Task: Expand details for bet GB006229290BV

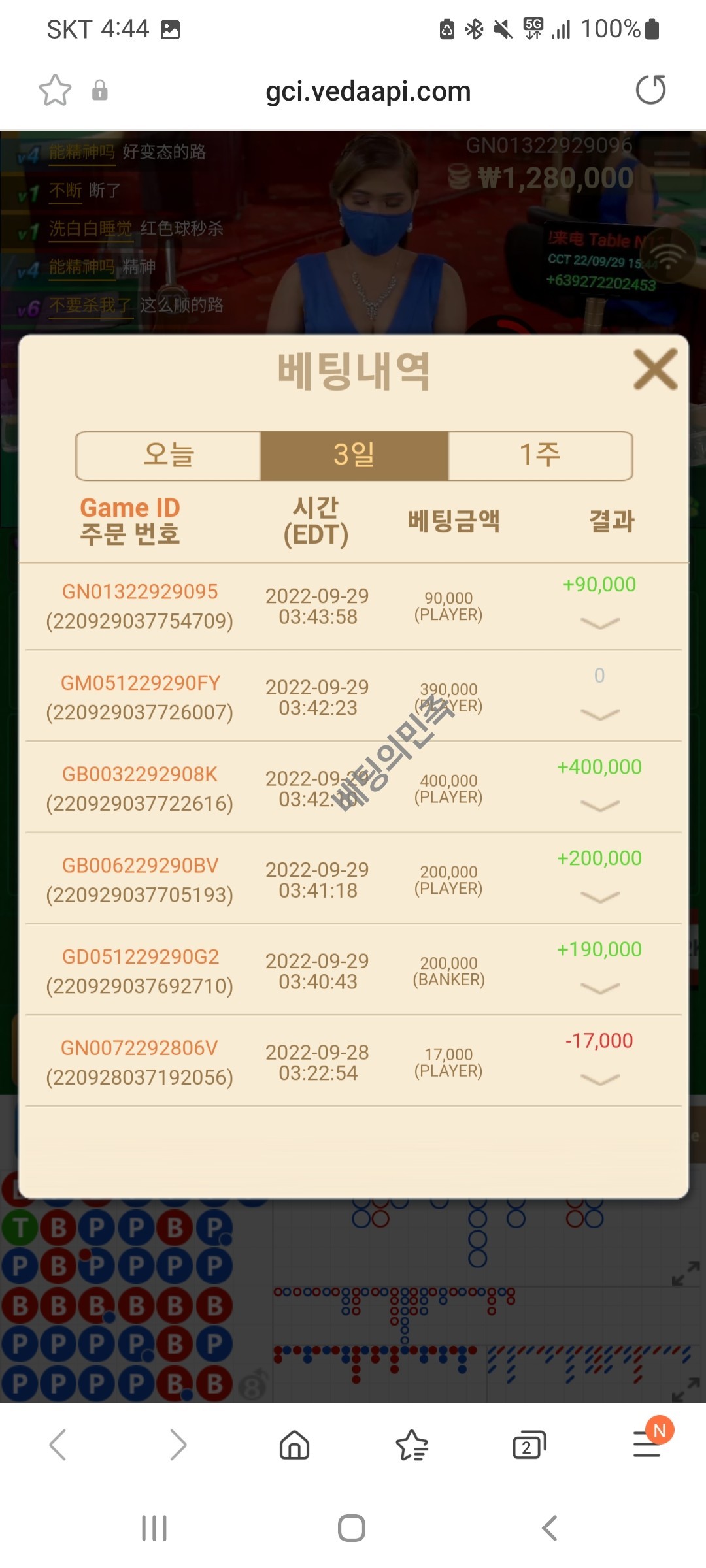Action: pos(599,897)
